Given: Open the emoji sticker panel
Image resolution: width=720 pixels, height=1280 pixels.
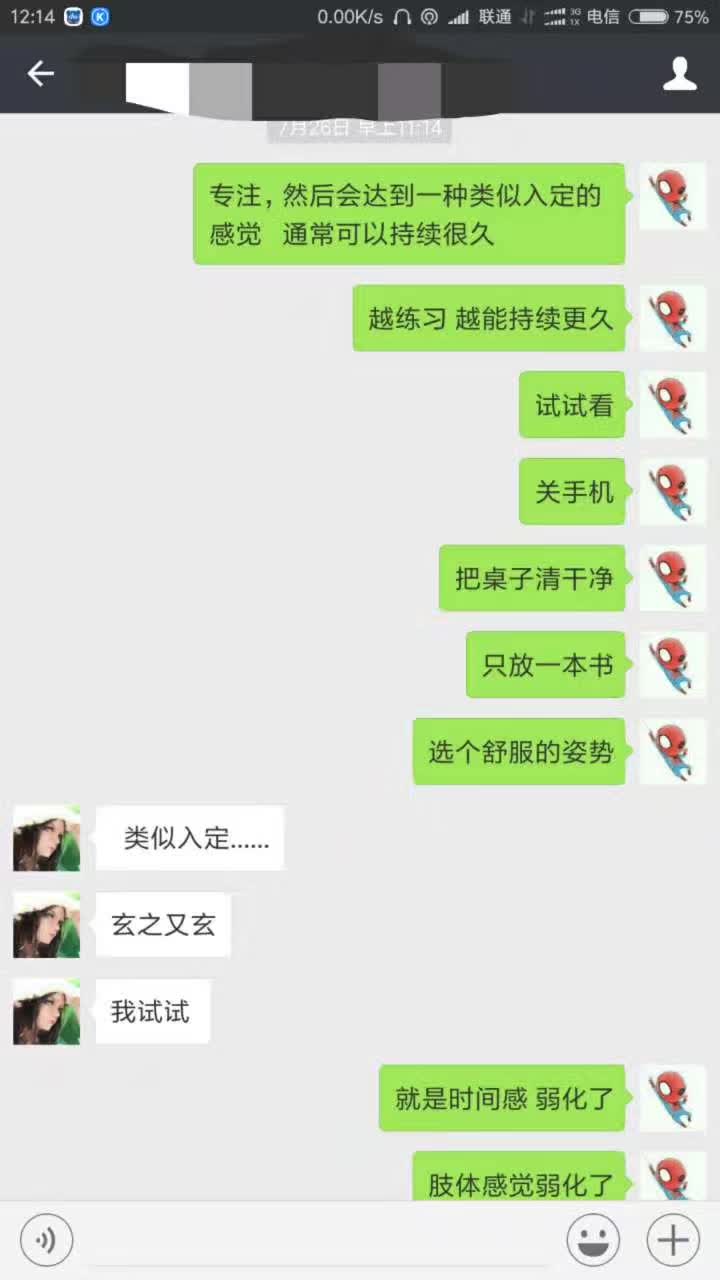Looking at the screenshot, I should (x=593, y=1241).
